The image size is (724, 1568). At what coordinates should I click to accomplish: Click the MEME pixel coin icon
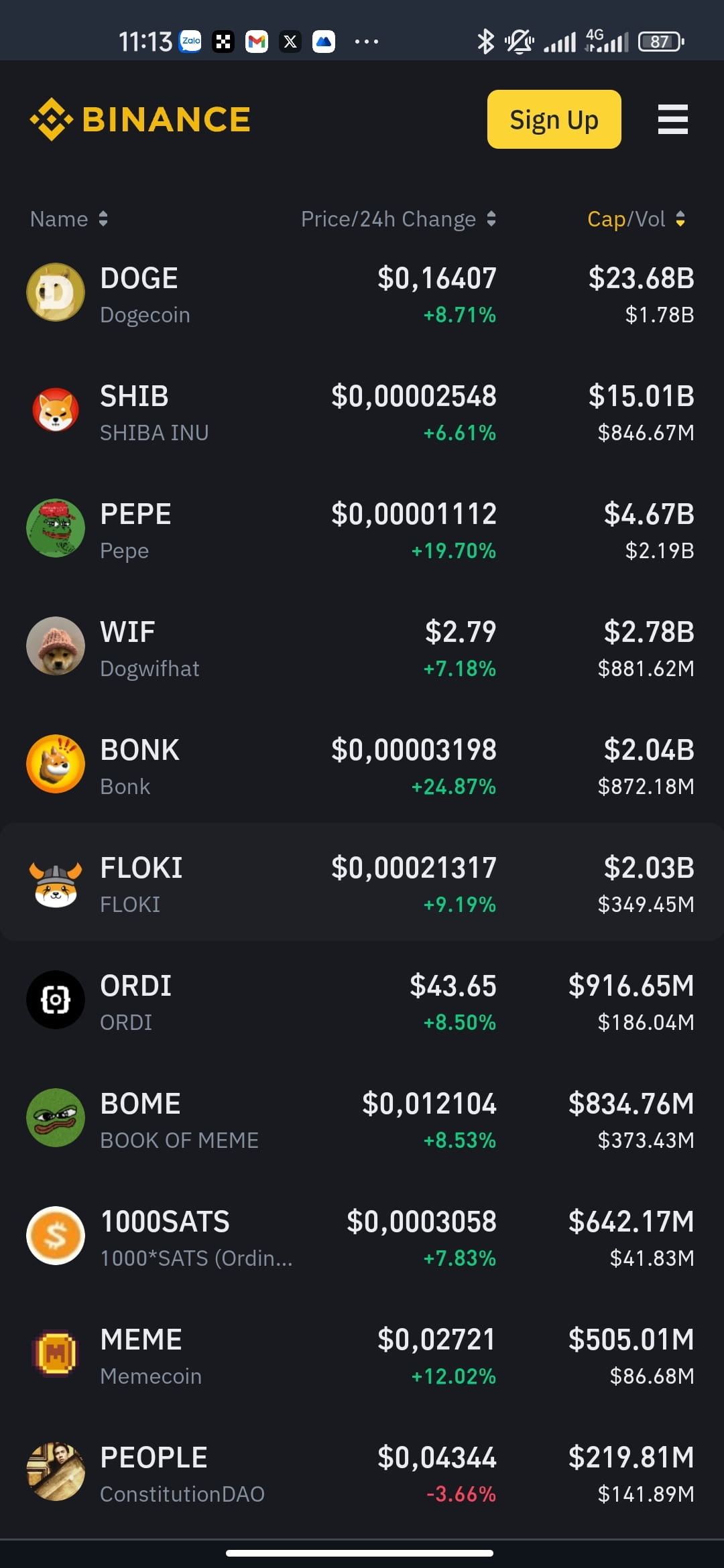[x=56, y=1354]
